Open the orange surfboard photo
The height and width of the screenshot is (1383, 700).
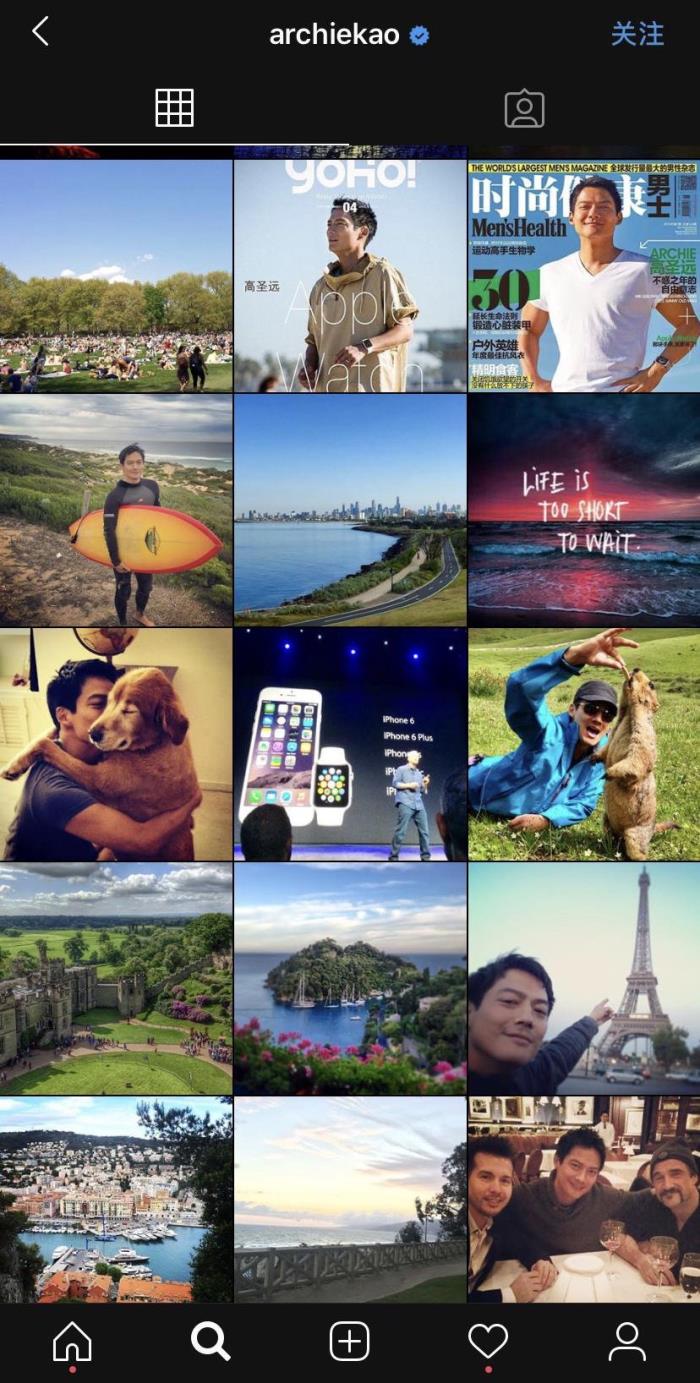click(116, 510)
